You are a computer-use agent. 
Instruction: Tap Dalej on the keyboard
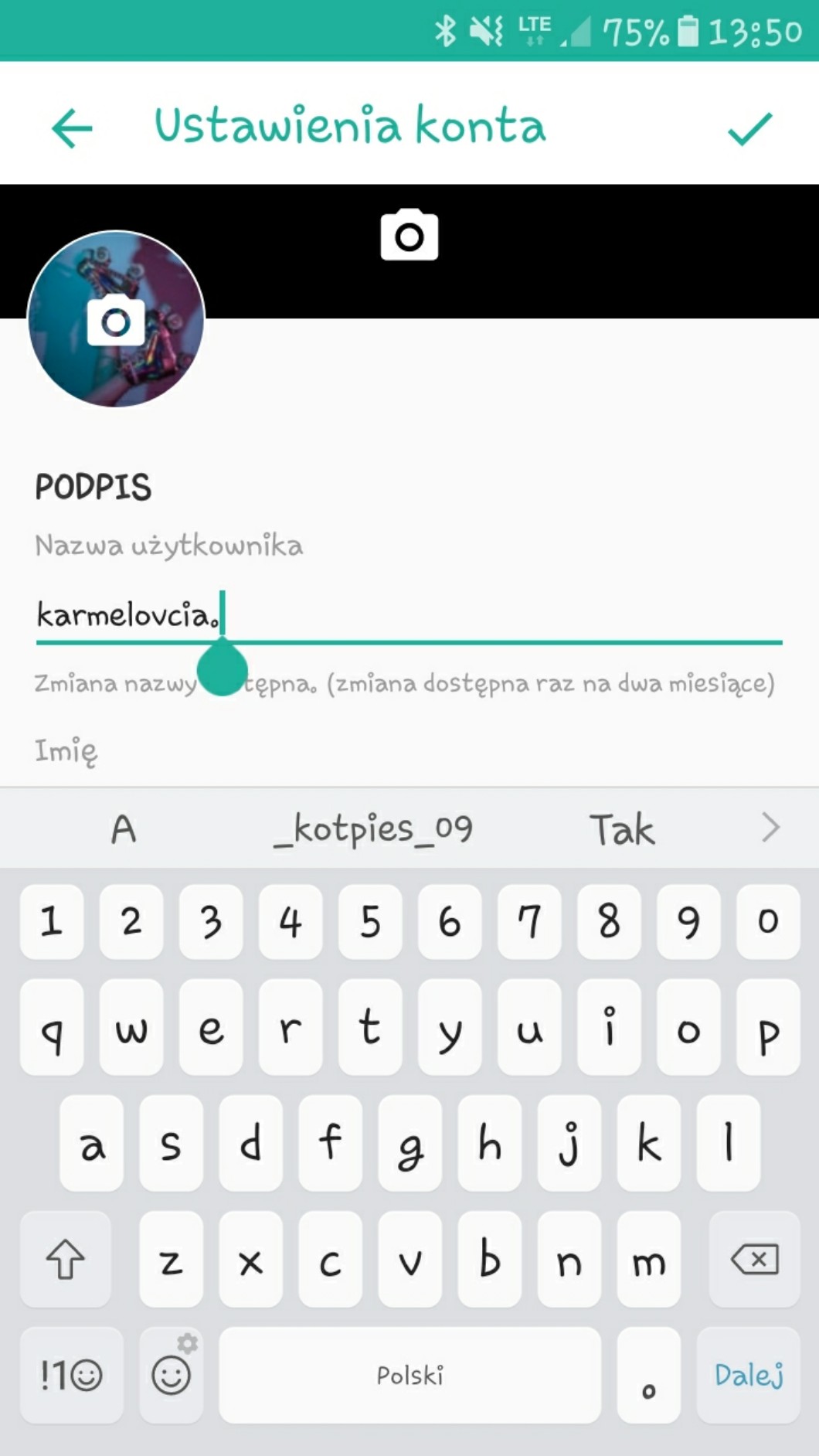748,1375
